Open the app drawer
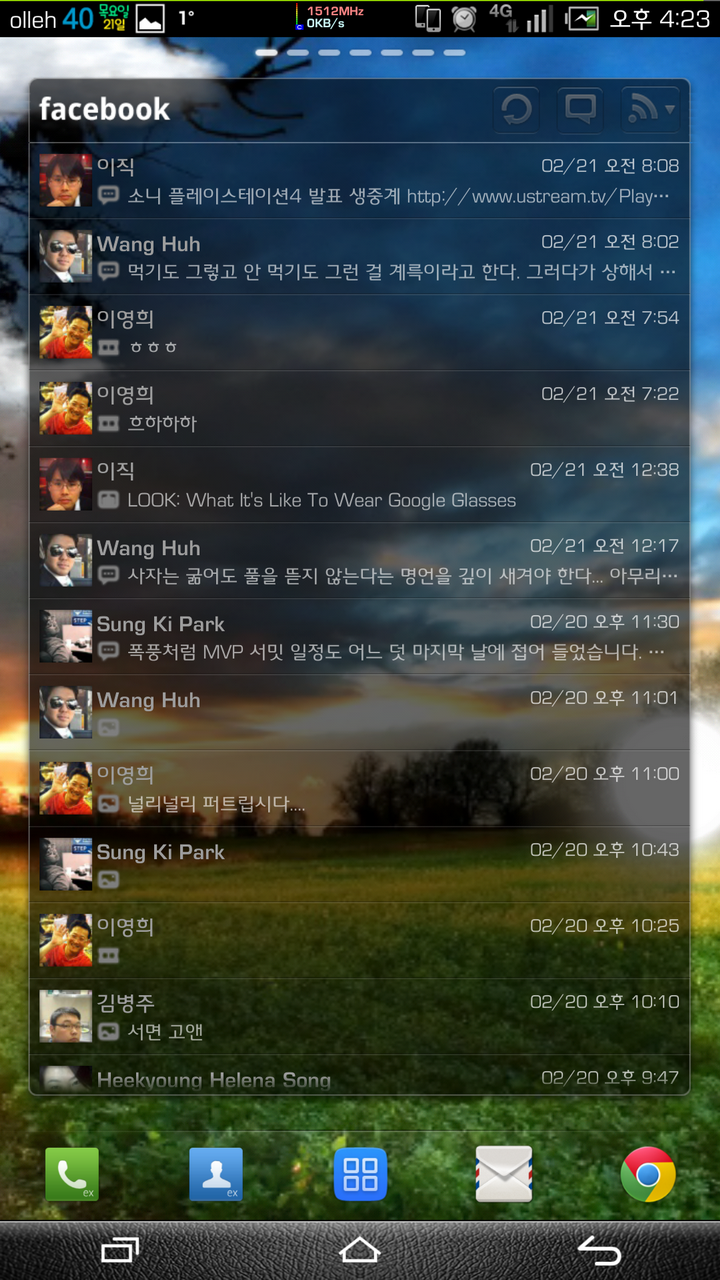 pyautogui.click(x=360, y=1174)
